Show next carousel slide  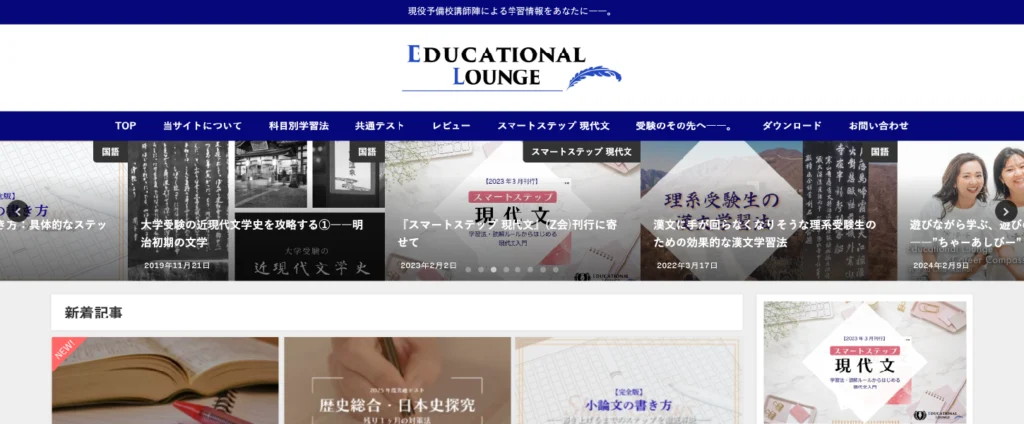pos(1006,211)
